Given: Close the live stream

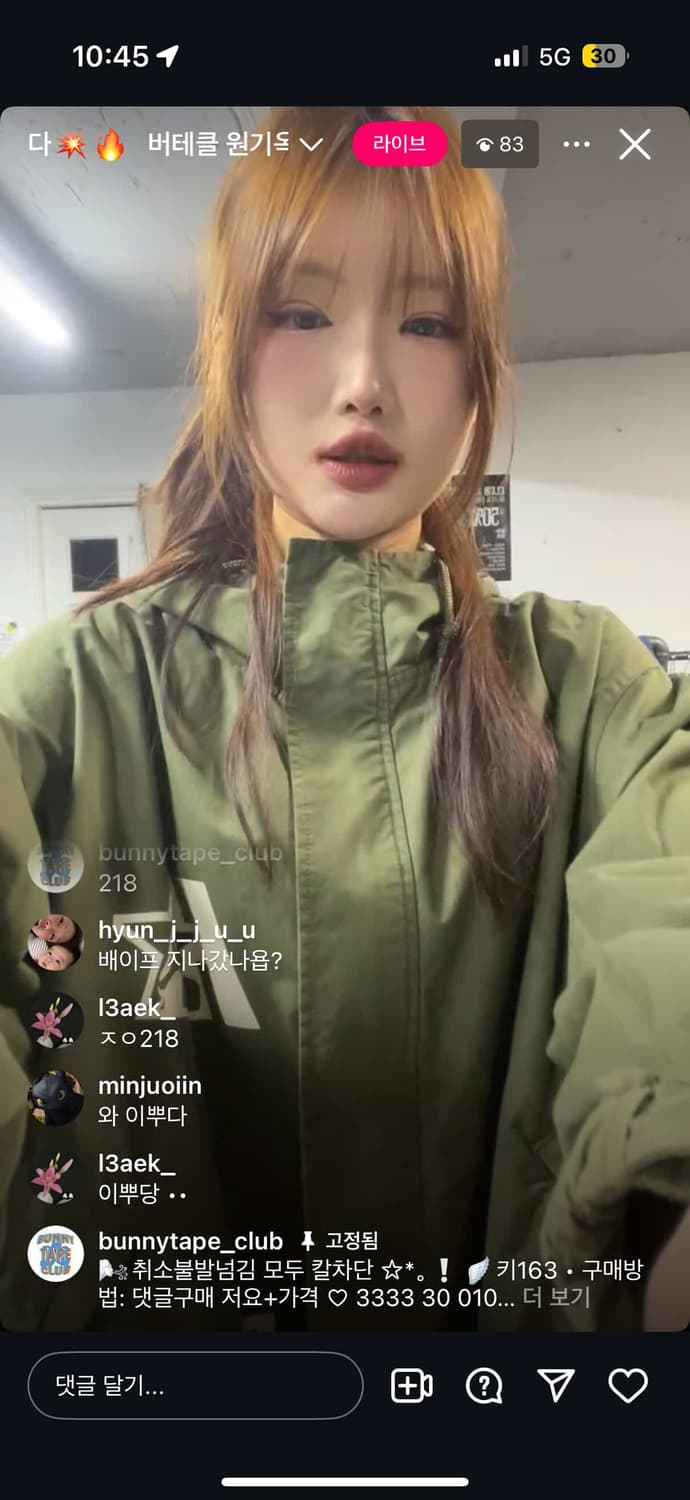Looking at the screenshot, I should coord(635,145).
